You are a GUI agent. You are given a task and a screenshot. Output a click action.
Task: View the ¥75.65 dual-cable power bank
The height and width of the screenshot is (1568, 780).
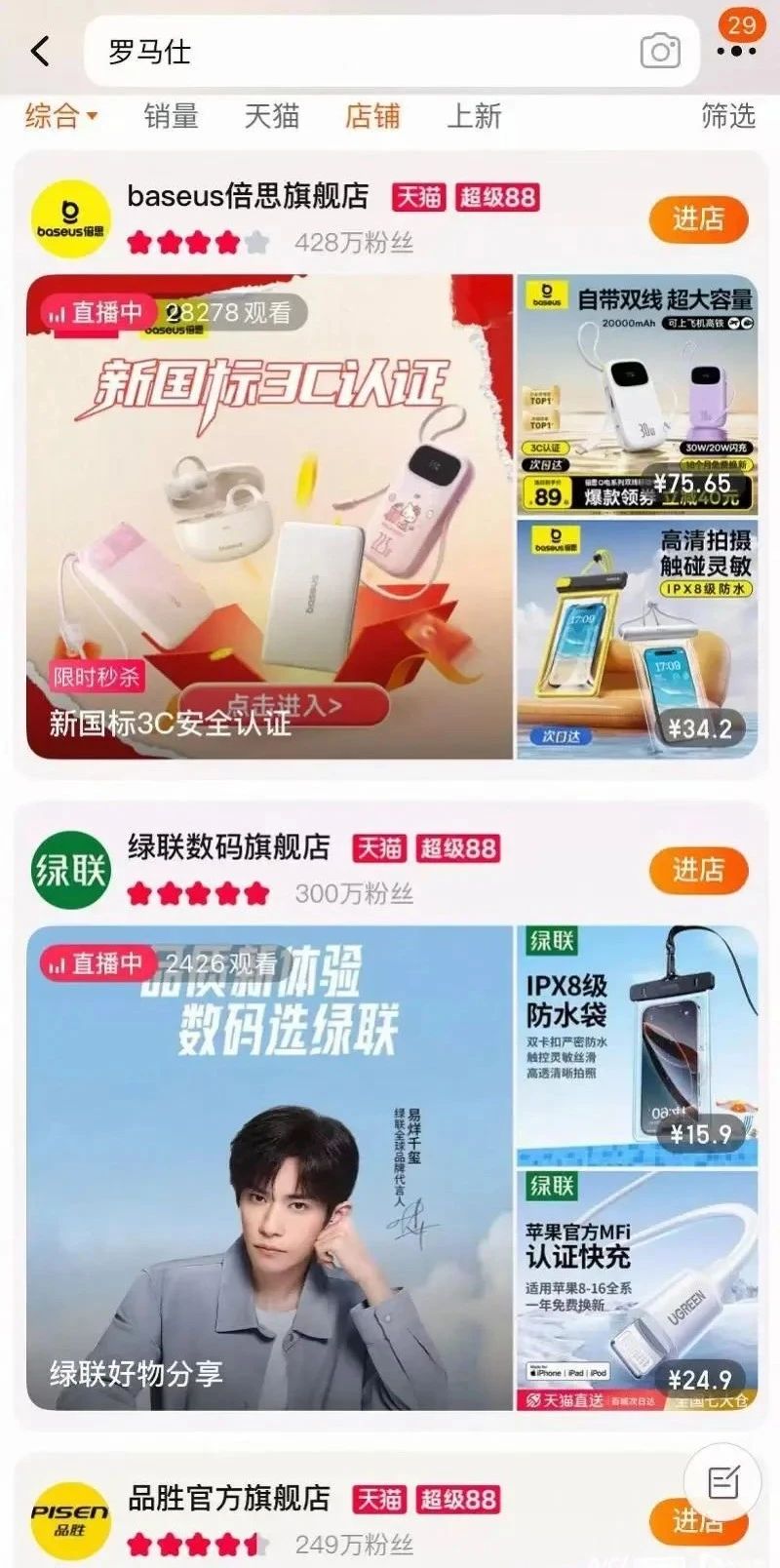coord(637,395)
